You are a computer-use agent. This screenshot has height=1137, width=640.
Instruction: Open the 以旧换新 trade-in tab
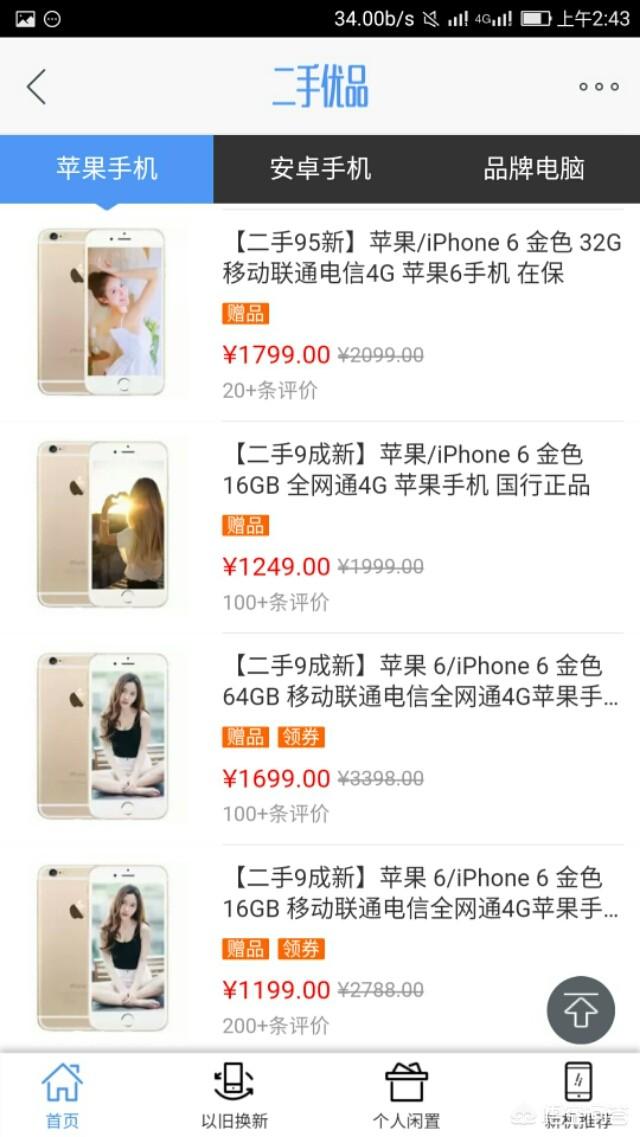point(234,1096)
